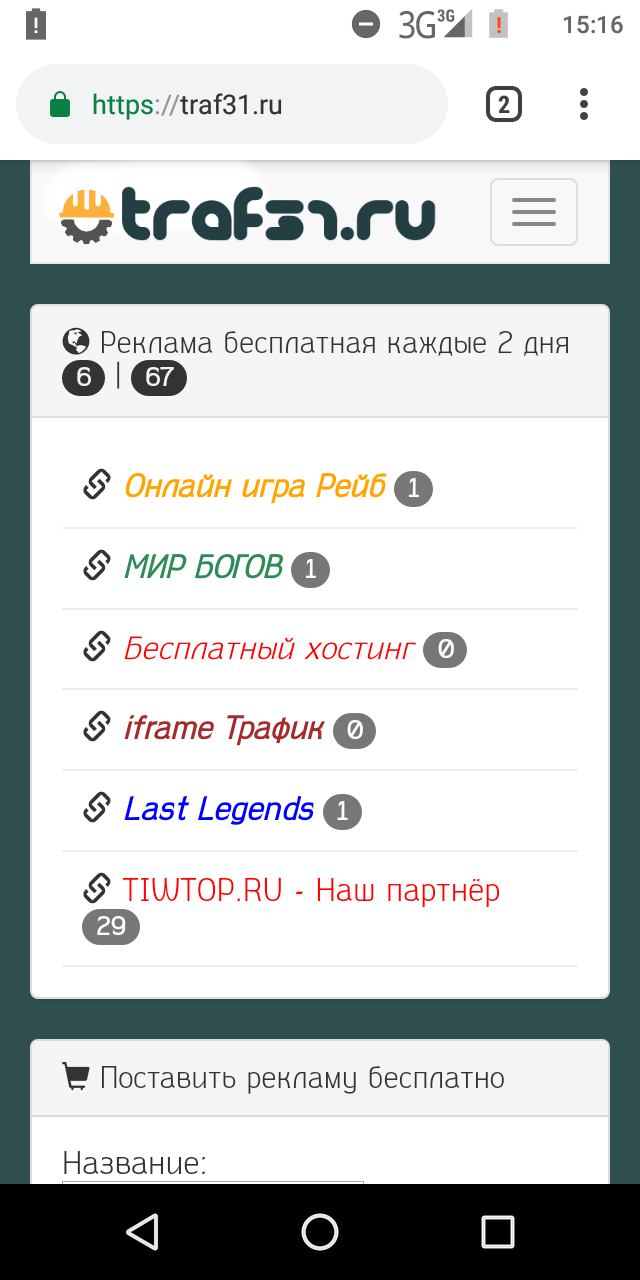Open the Онлайн игра Рейб link
This screenshot has height=1280, width=640.
click(254, 487)
